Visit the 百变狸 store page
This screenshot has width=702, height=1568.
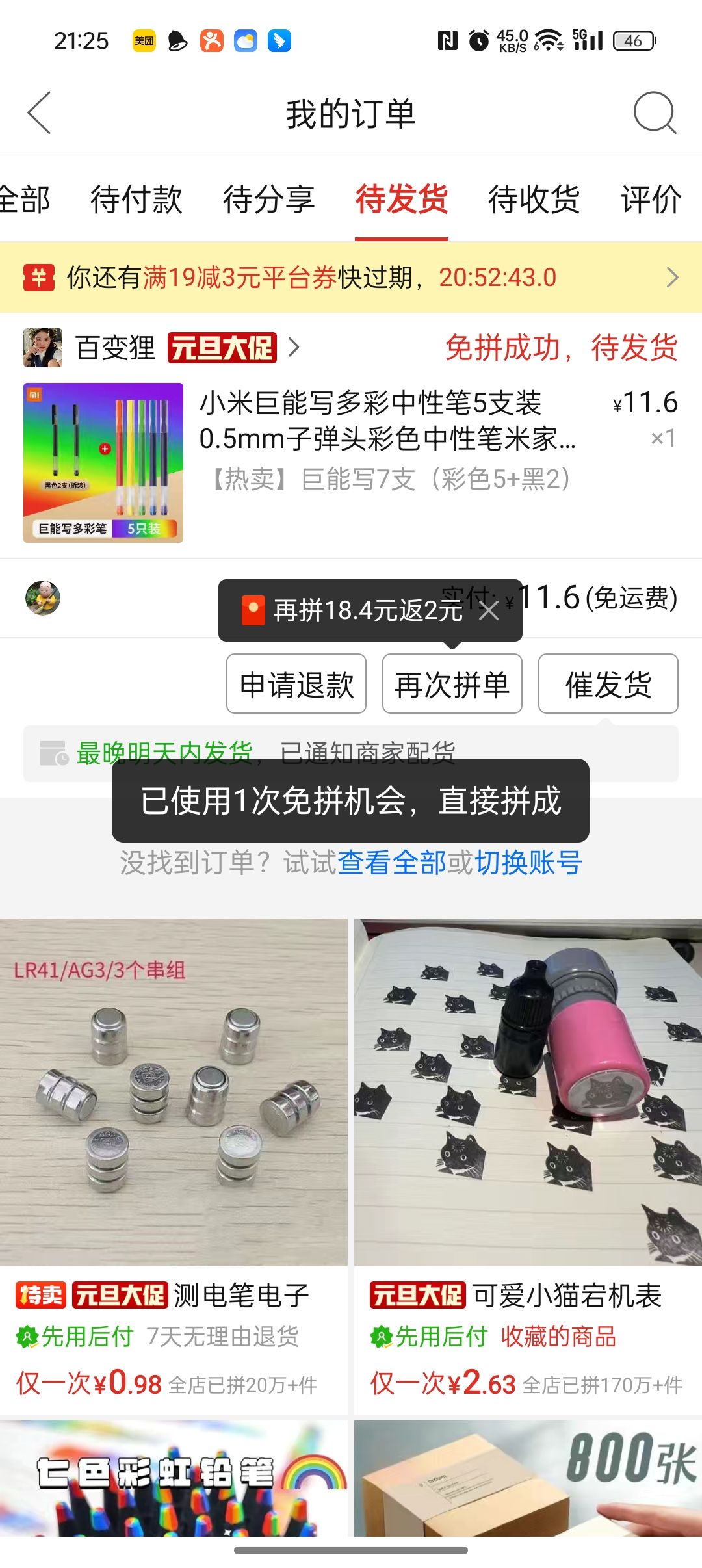pyautogui.click(x=116, y=348)
